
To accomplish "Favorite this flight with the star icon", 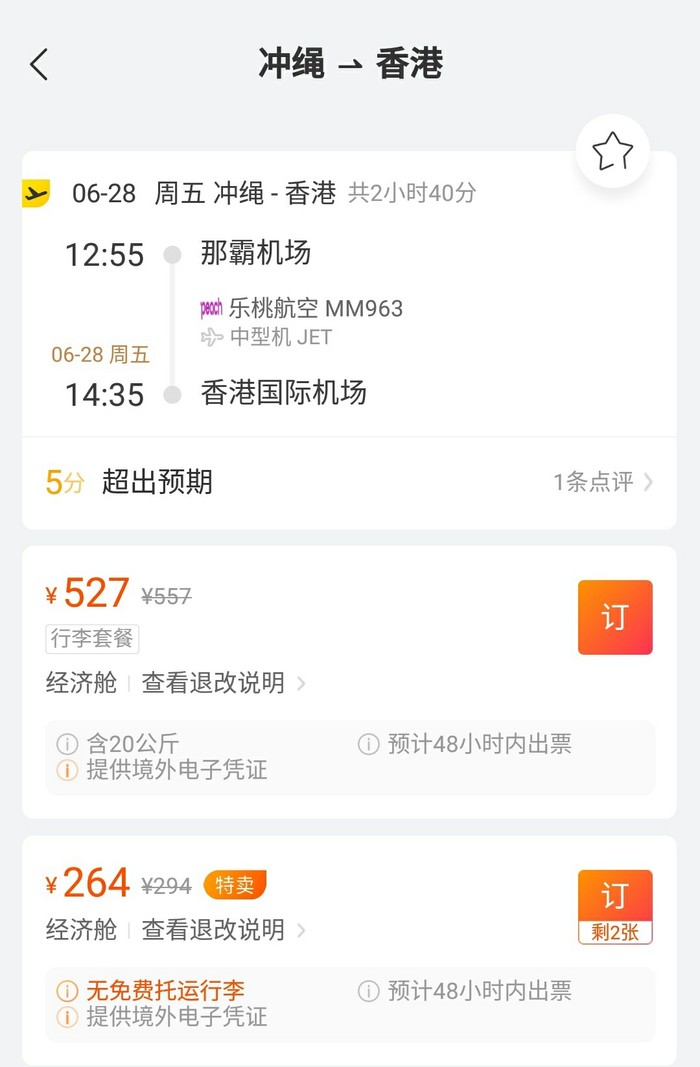I will pos(612,152).
